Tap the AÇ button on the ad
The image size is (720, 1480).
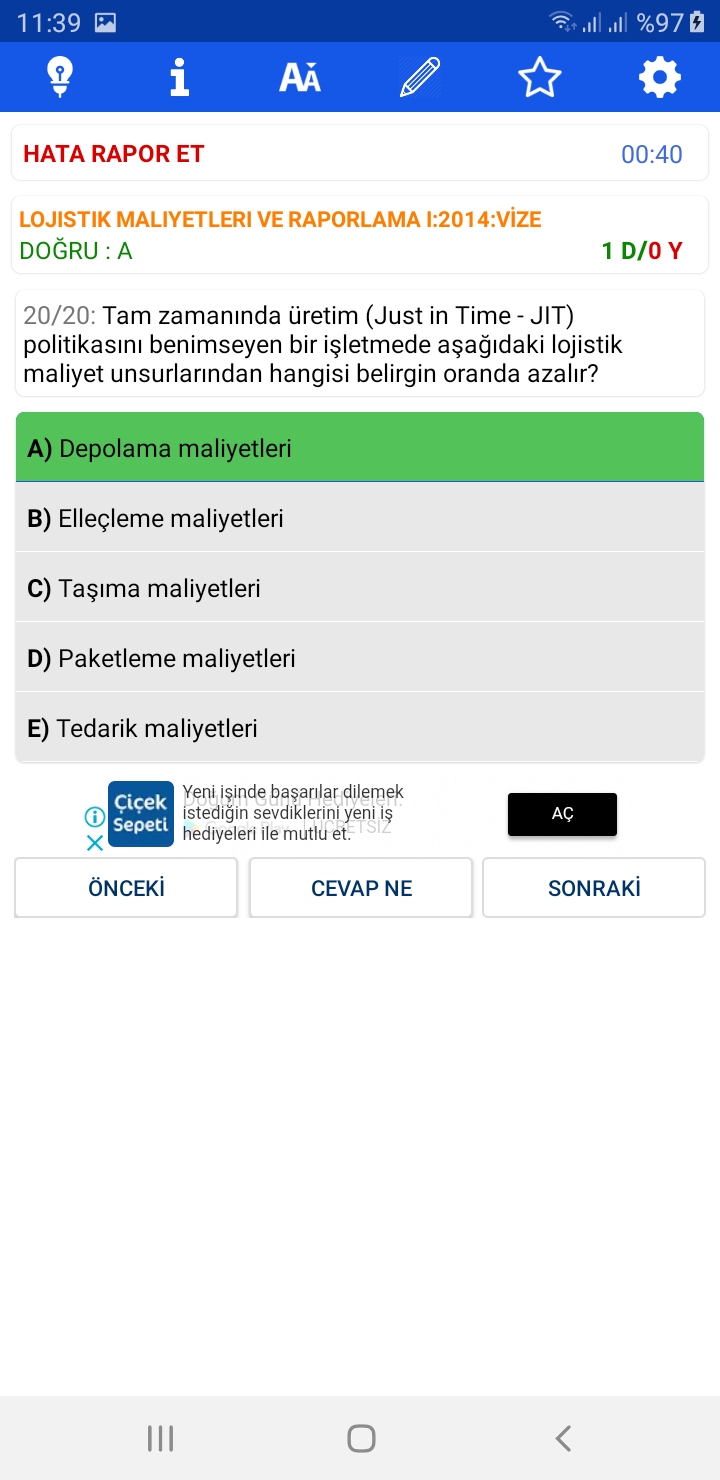point(562,814)
